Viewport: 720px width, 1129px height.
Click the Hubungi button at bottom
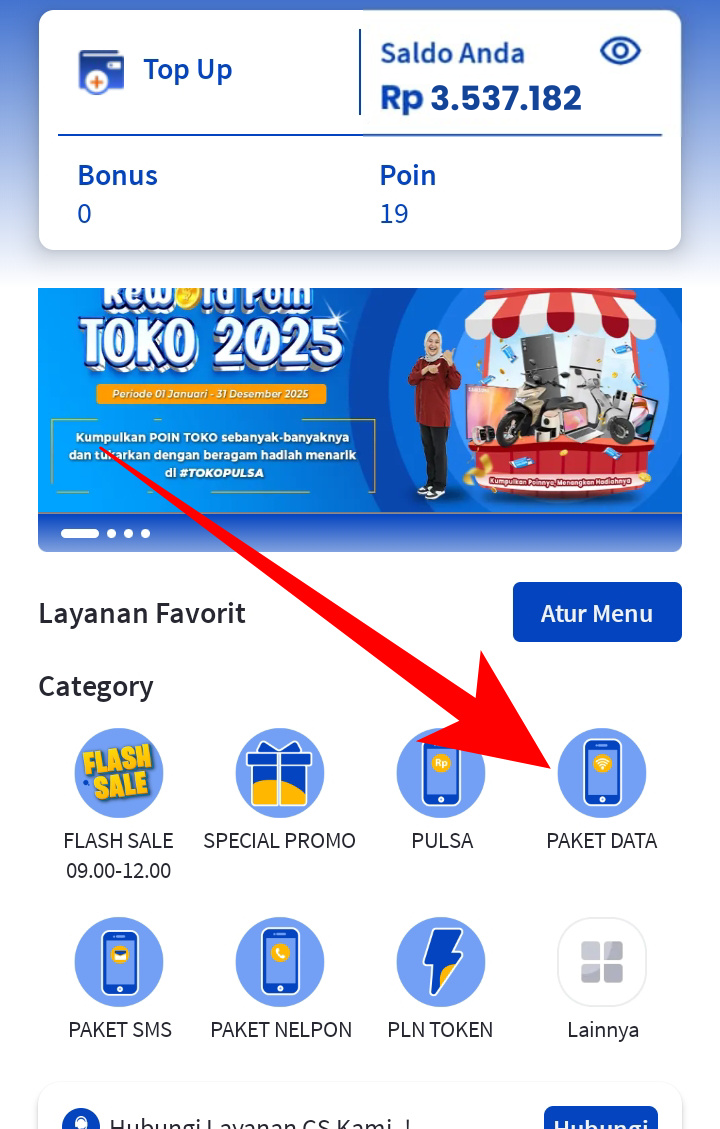(x=601, y=1120)
